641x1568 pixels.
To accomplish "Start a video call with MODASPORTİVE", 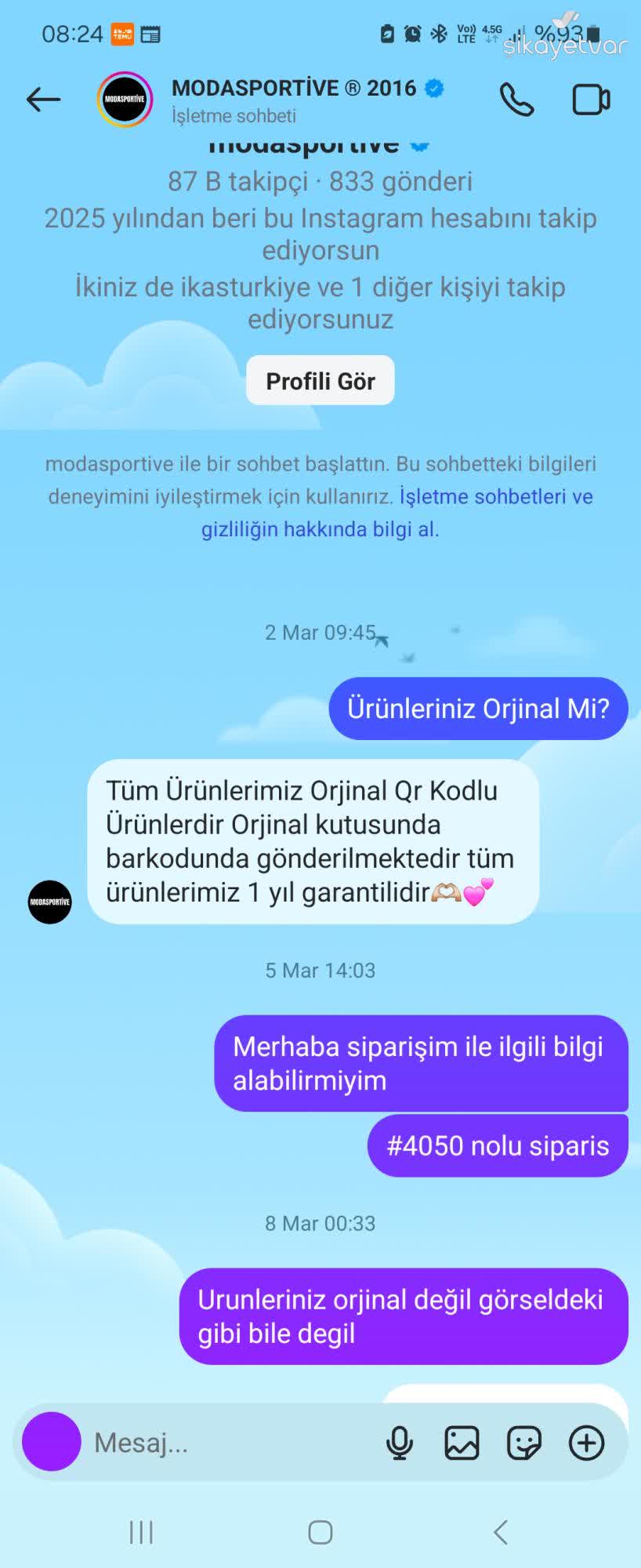I will (591, 100).
